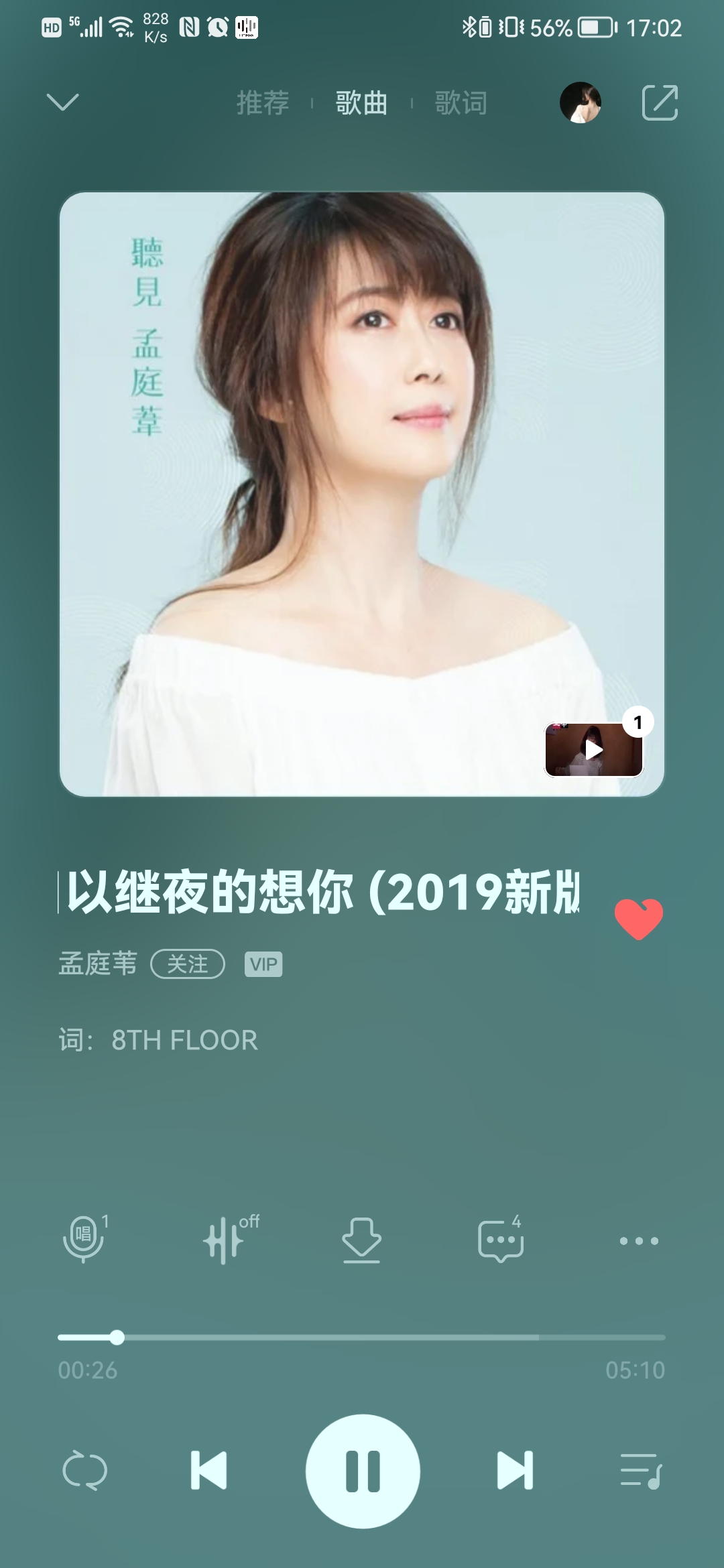Open the karaoke sing microphone icon
Viewport: 724px width, 1568px height.
pos(84,1239)
